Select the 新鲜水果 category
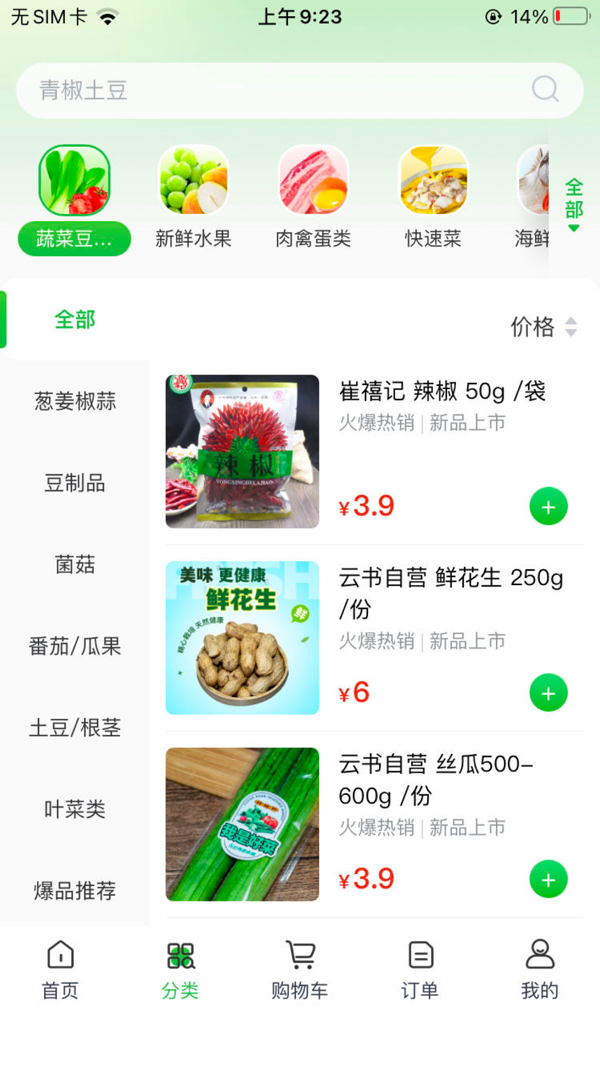 (193, 197)
